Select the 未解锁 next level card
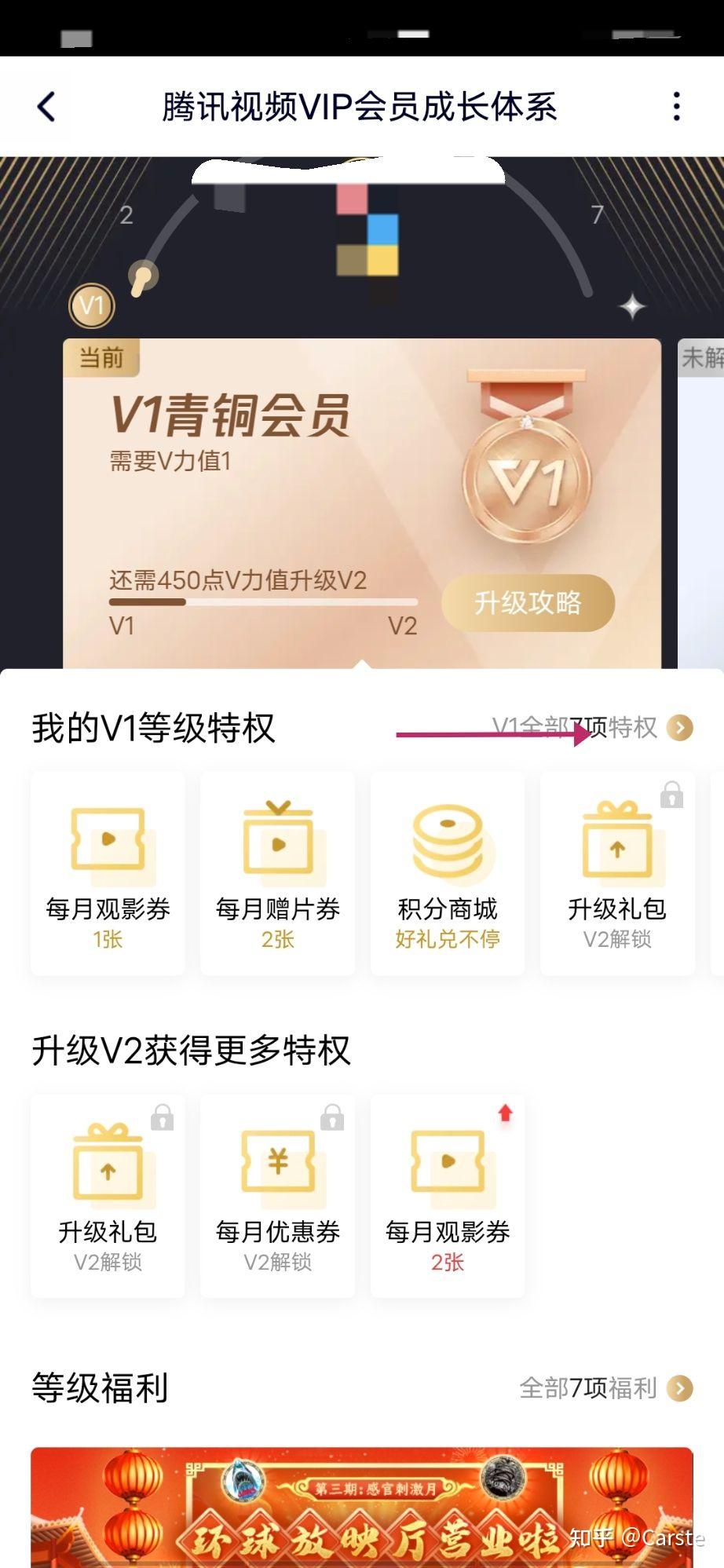 click(x=701, y=503)
